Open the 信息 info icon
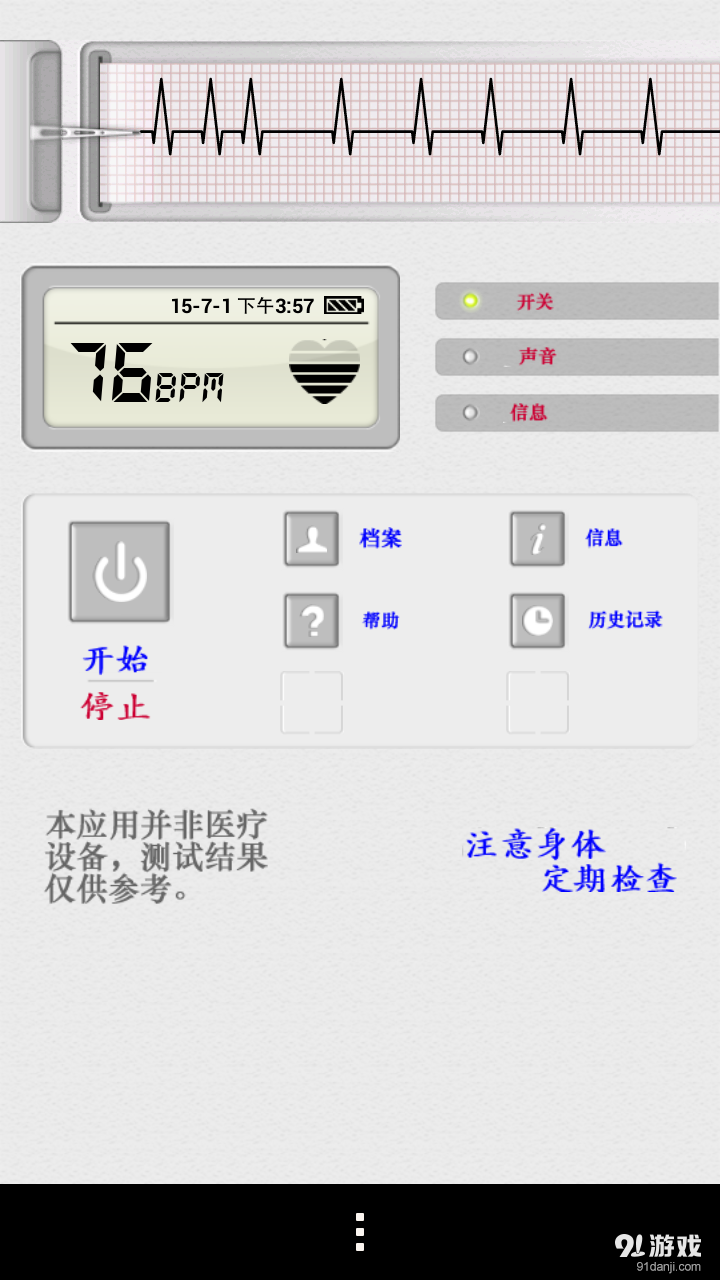 pos(537,539)
